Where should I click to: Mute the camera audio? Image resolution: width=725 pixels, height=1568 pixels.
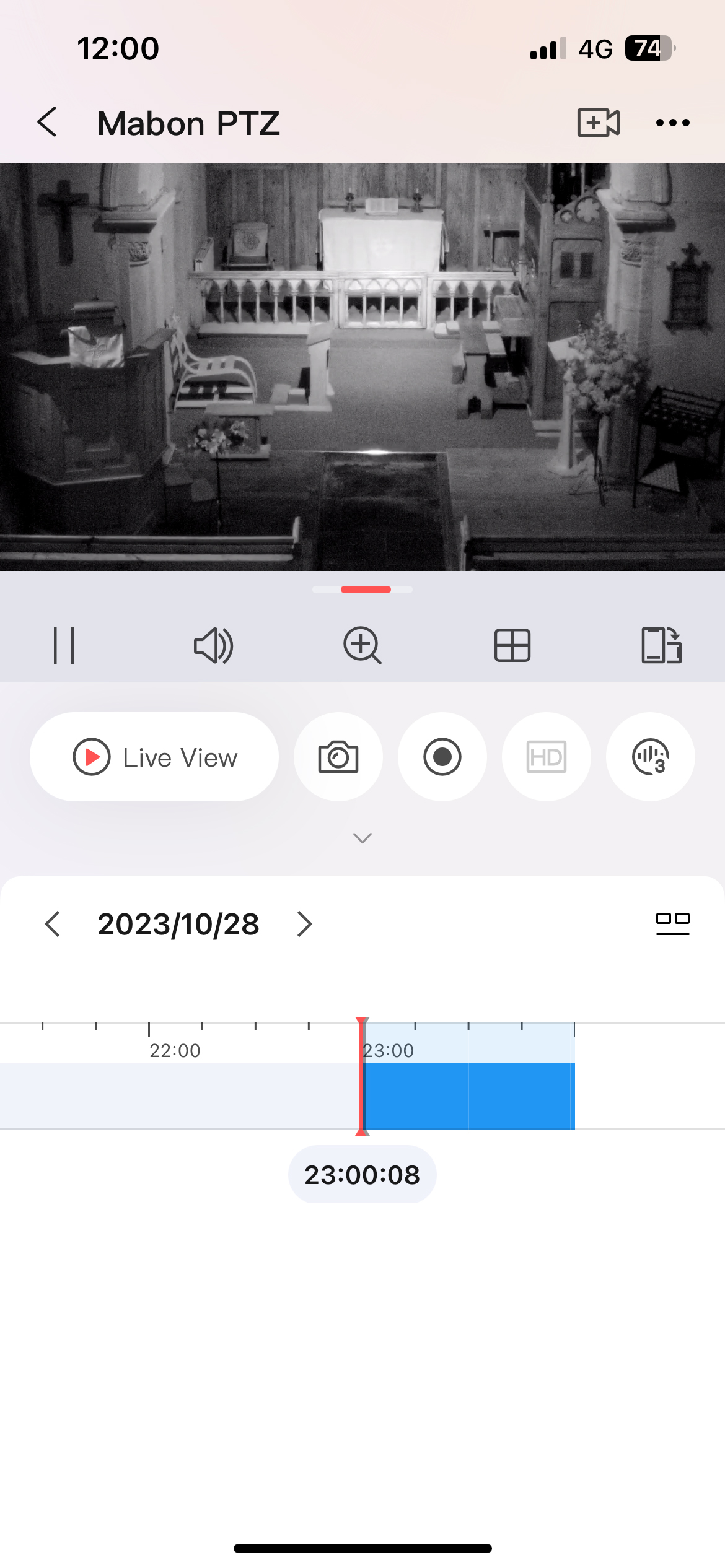213,645
